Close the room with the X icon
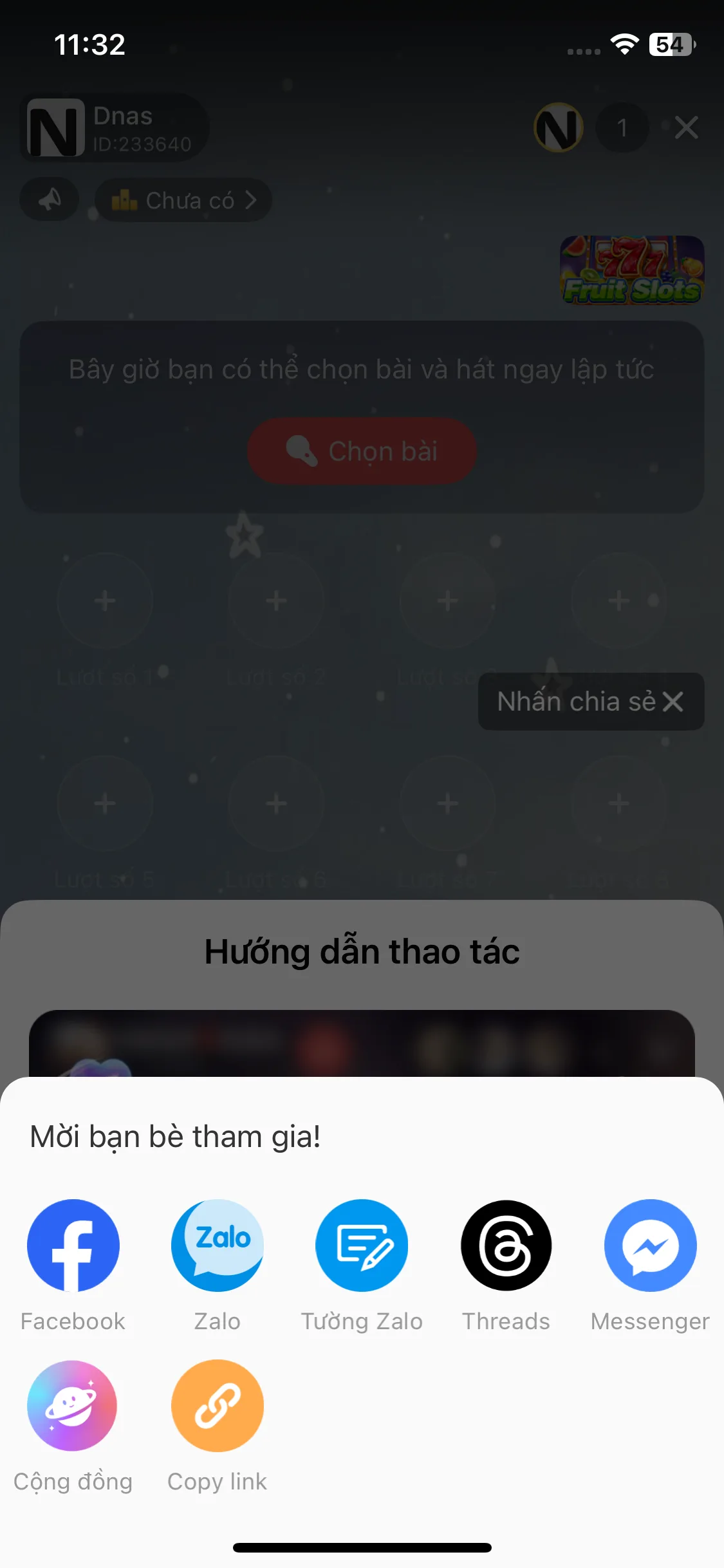 [x=686, y=127]
